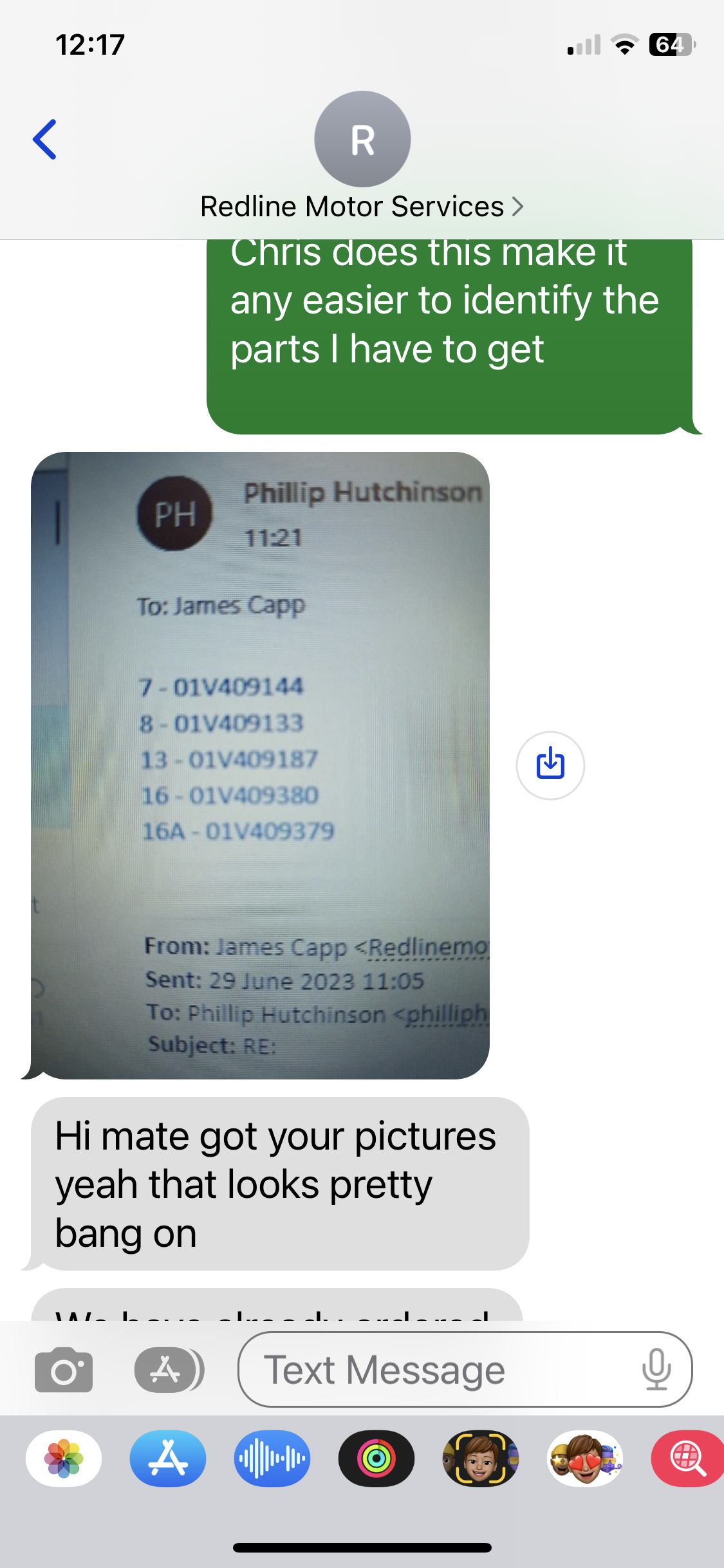Open Memoji stickers with heart-eyes face

[x=585, y=1459]
